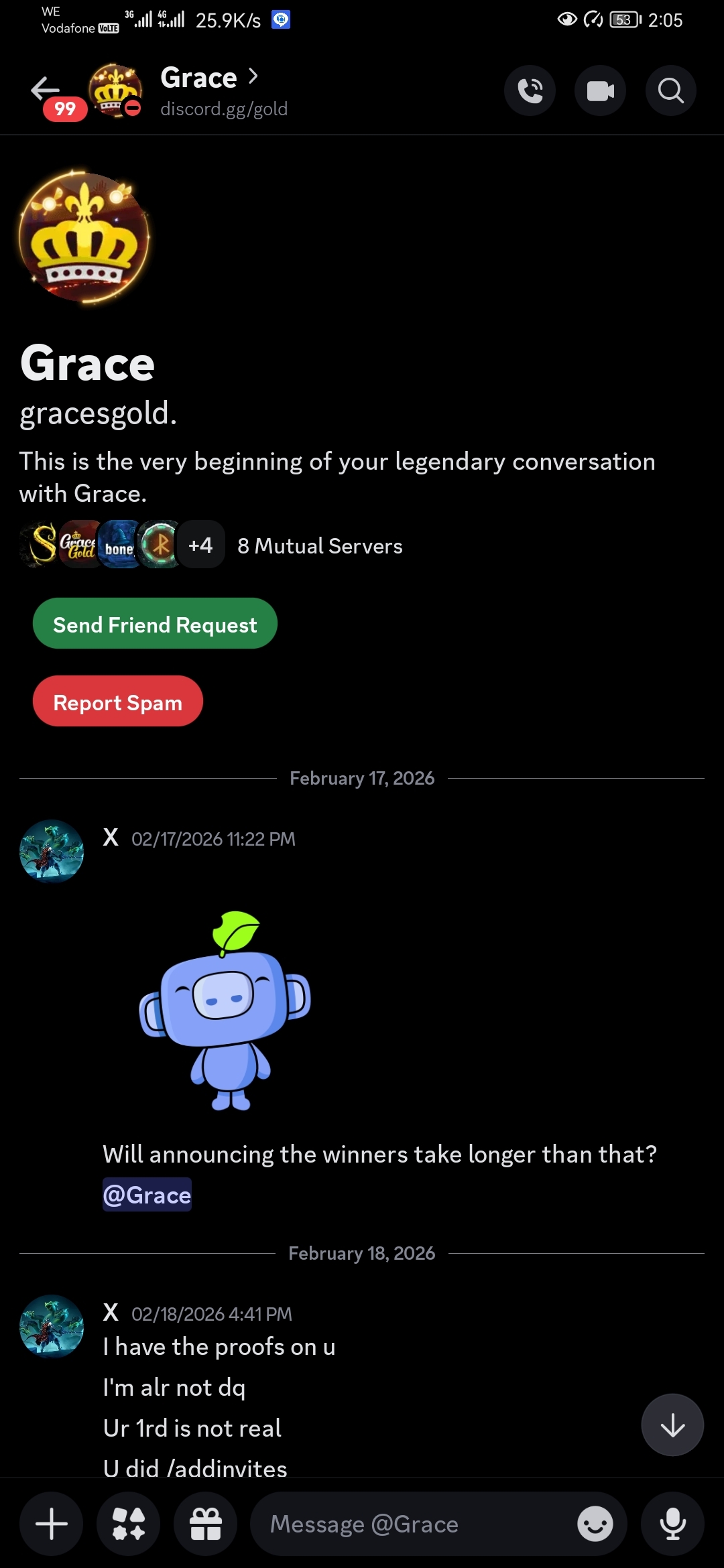The width and height of the screenshot is (724, 1568).
Task: Open the apps launcher icon
Action: click(129, 1524)
